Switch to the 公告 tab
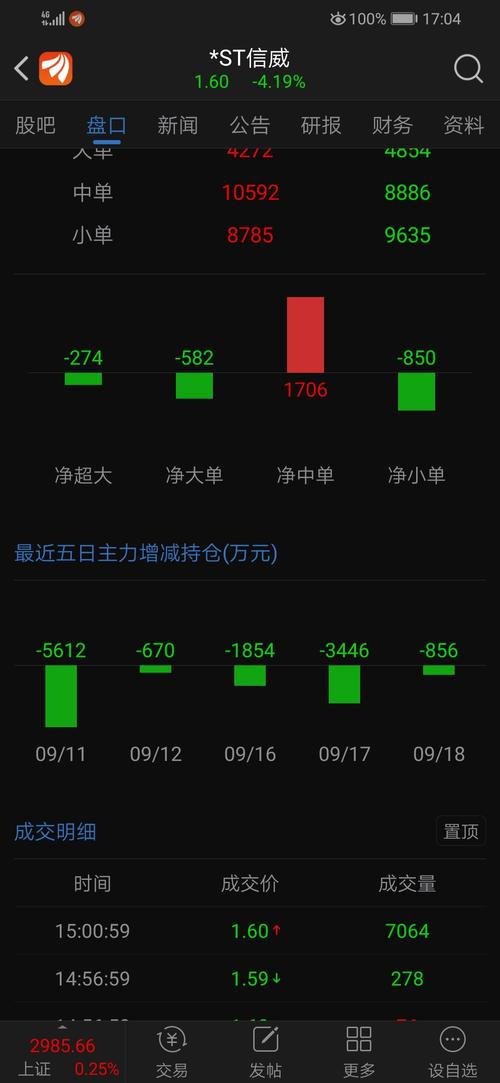 coord(249,125)
